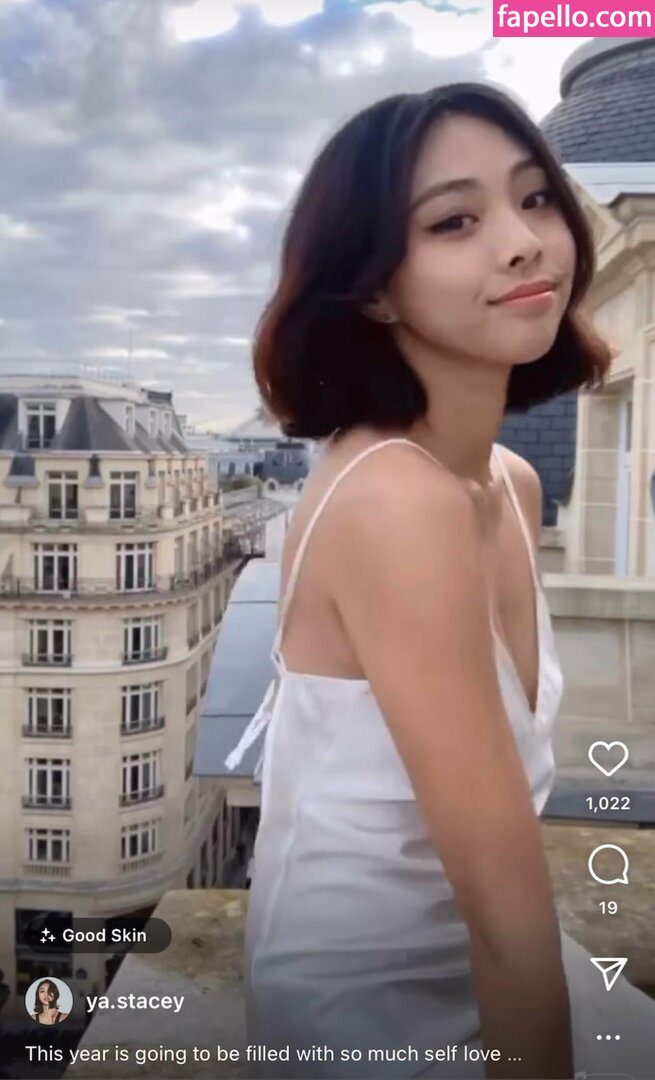The height and width of the screenshot is (1080, 655).
Task: Open the ya.stacey profile picture
Action: (x=49, y=1001)
